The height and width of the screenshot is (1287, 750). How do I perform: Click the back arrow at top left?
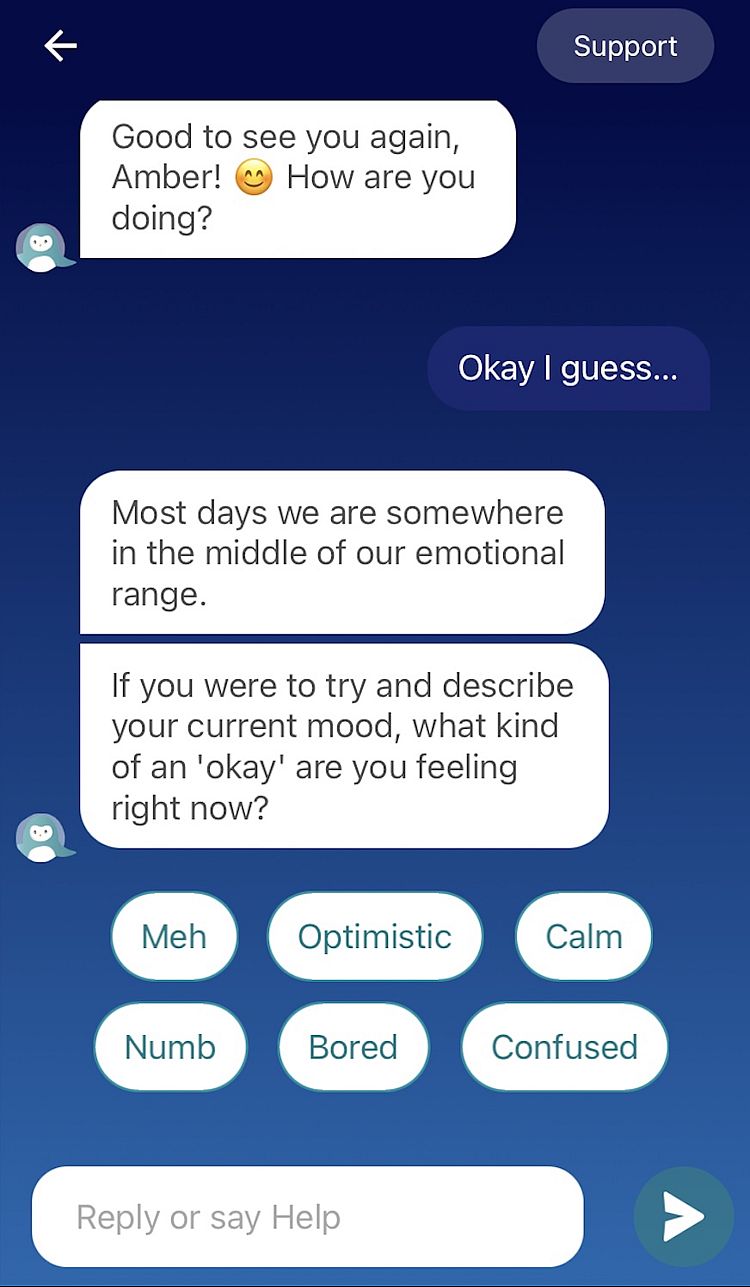tap(60, 45)
